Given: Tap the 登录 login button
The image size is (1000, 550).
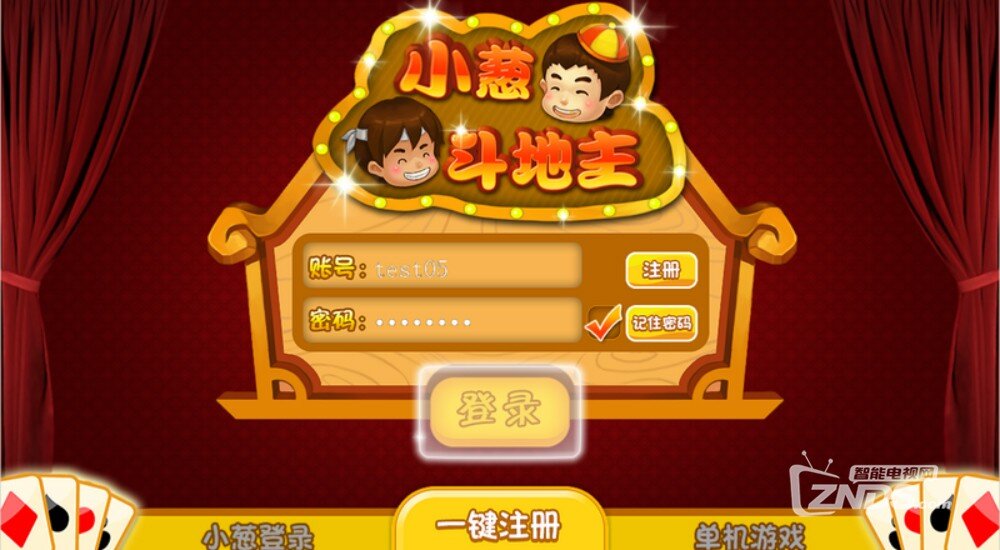Looking at the screenshot, I should click(499, 410).
